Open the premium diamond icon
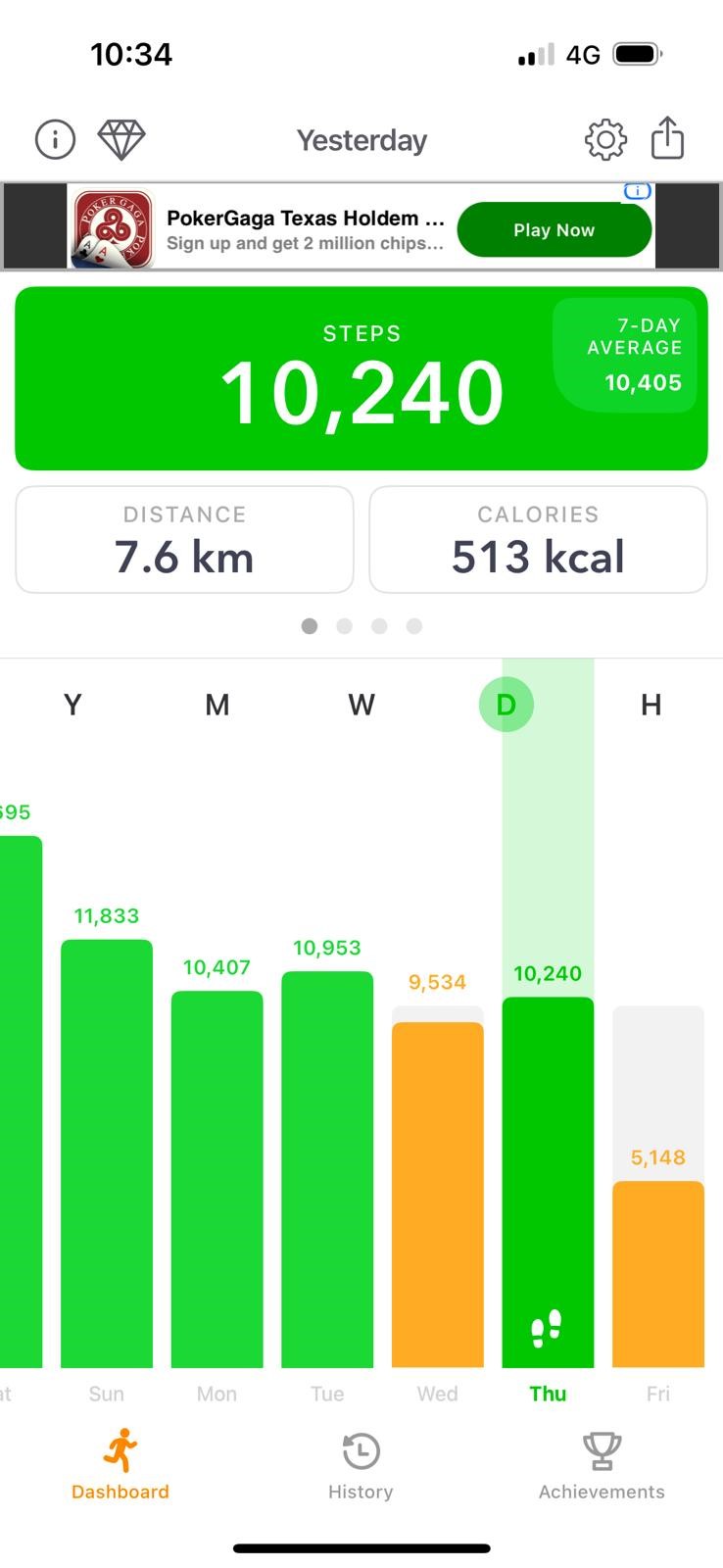This screenshot has width=723, height=1568. [121, 140]
